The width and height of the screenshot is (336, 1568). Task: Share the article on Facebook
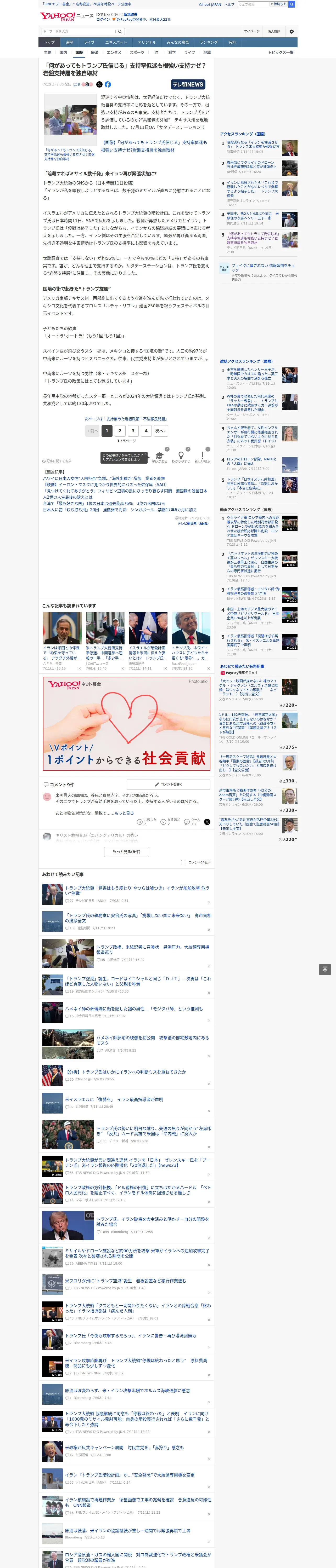[x=108, y=85]
